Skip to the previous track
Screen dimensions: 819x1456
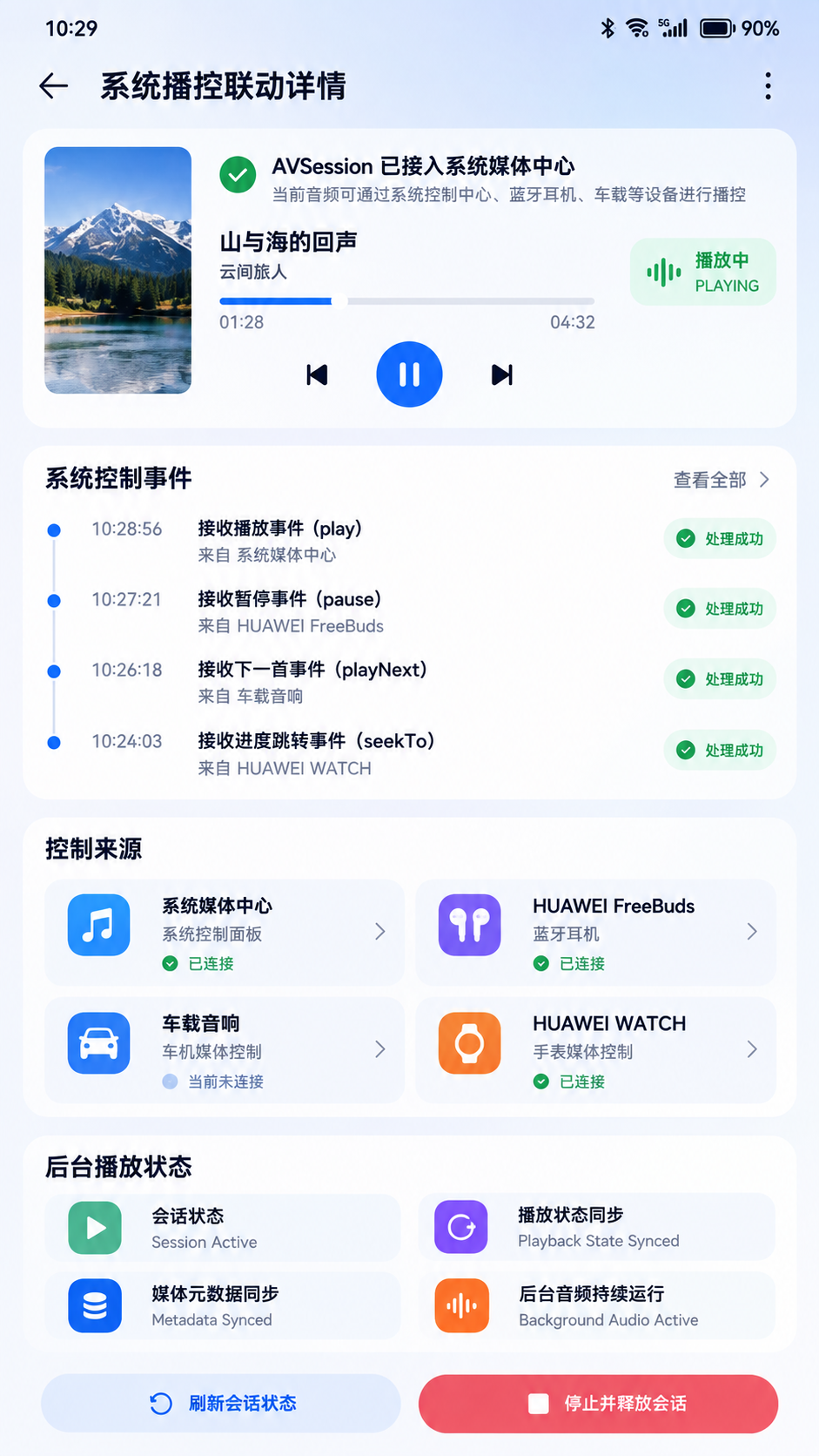317,374
